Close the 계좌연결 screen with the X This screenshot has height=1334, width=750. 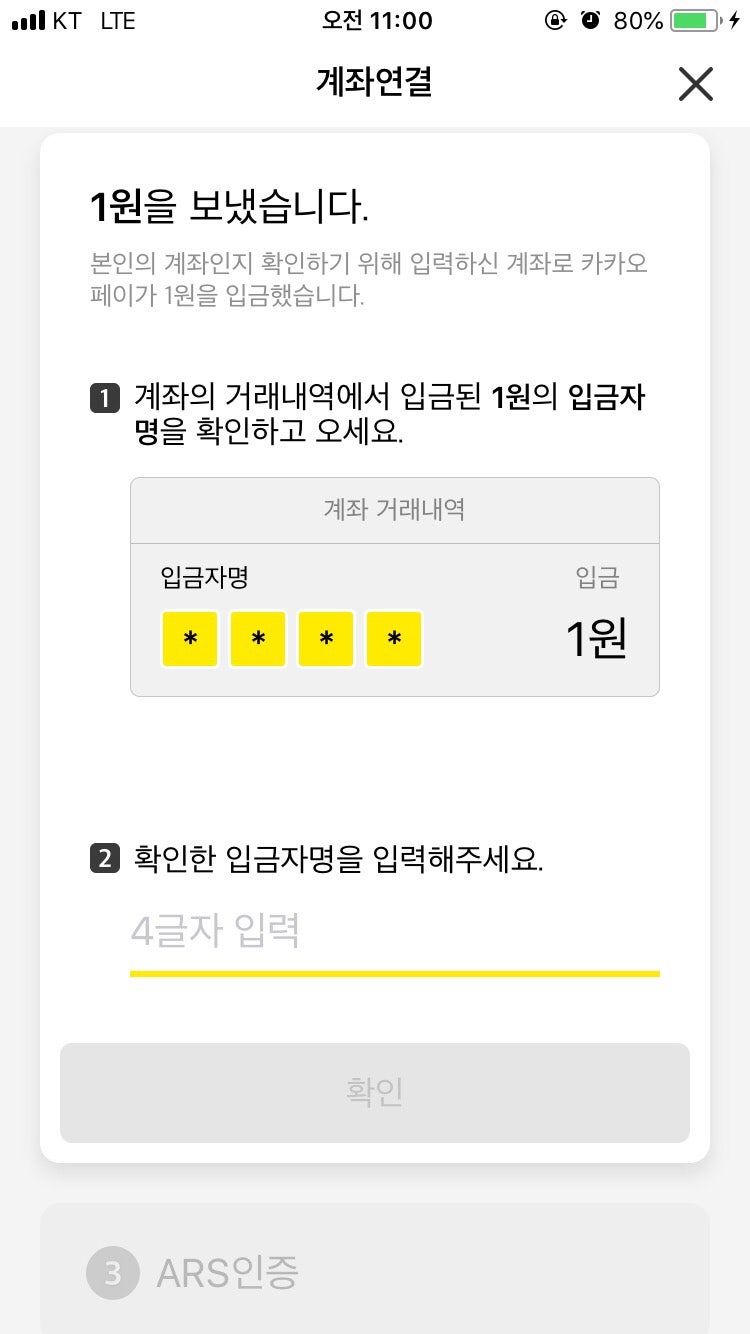[x=695, y=84]
